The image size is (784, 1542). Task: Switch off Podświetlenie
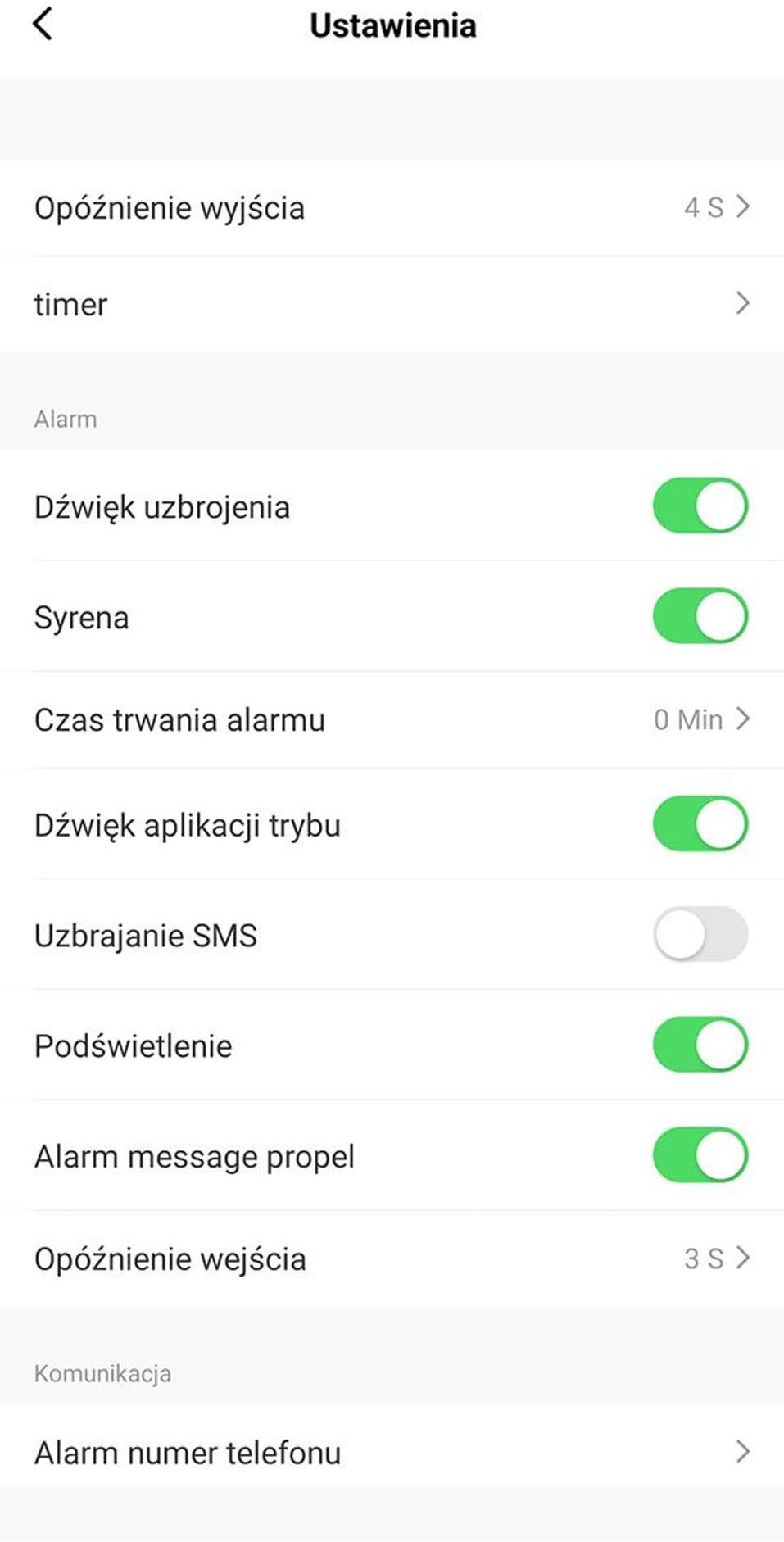700,1045
